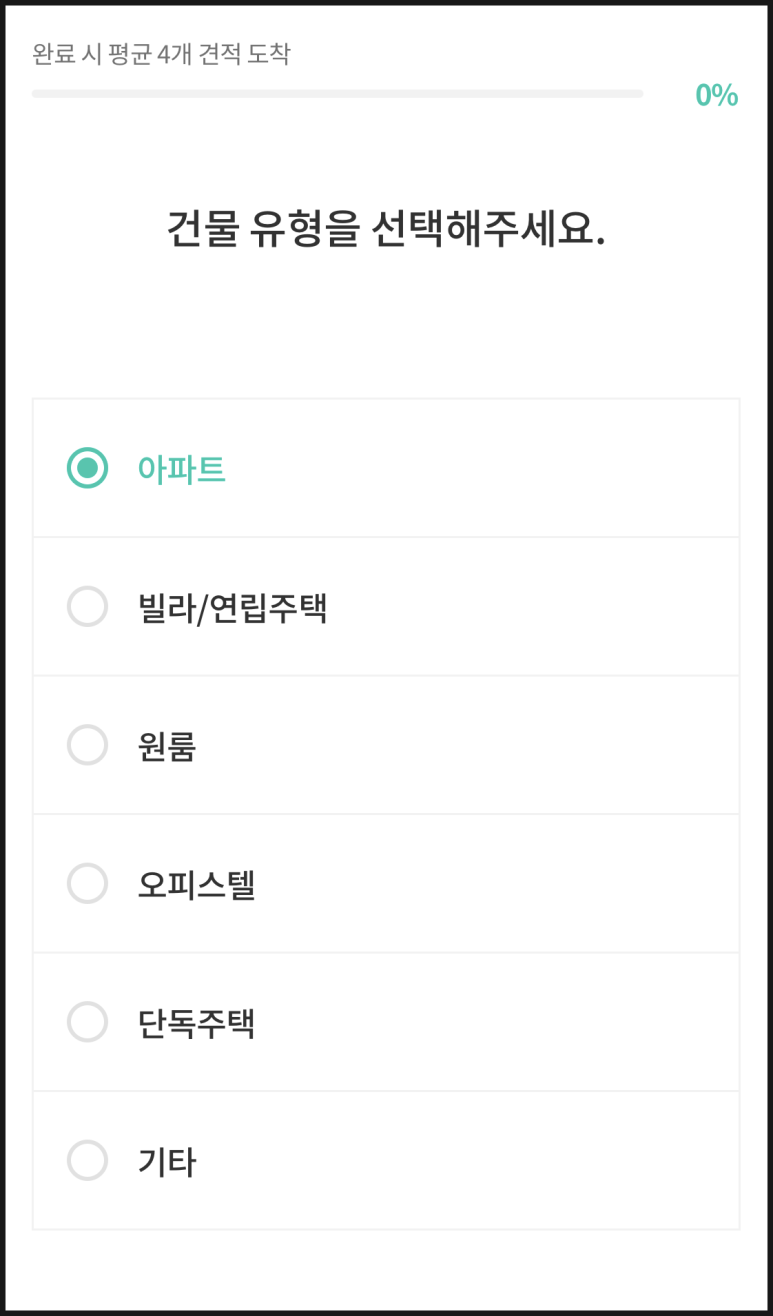This screenshot has height=1316, width=773.
Task: Click the progress bar at the top
Action: (339, 94)
